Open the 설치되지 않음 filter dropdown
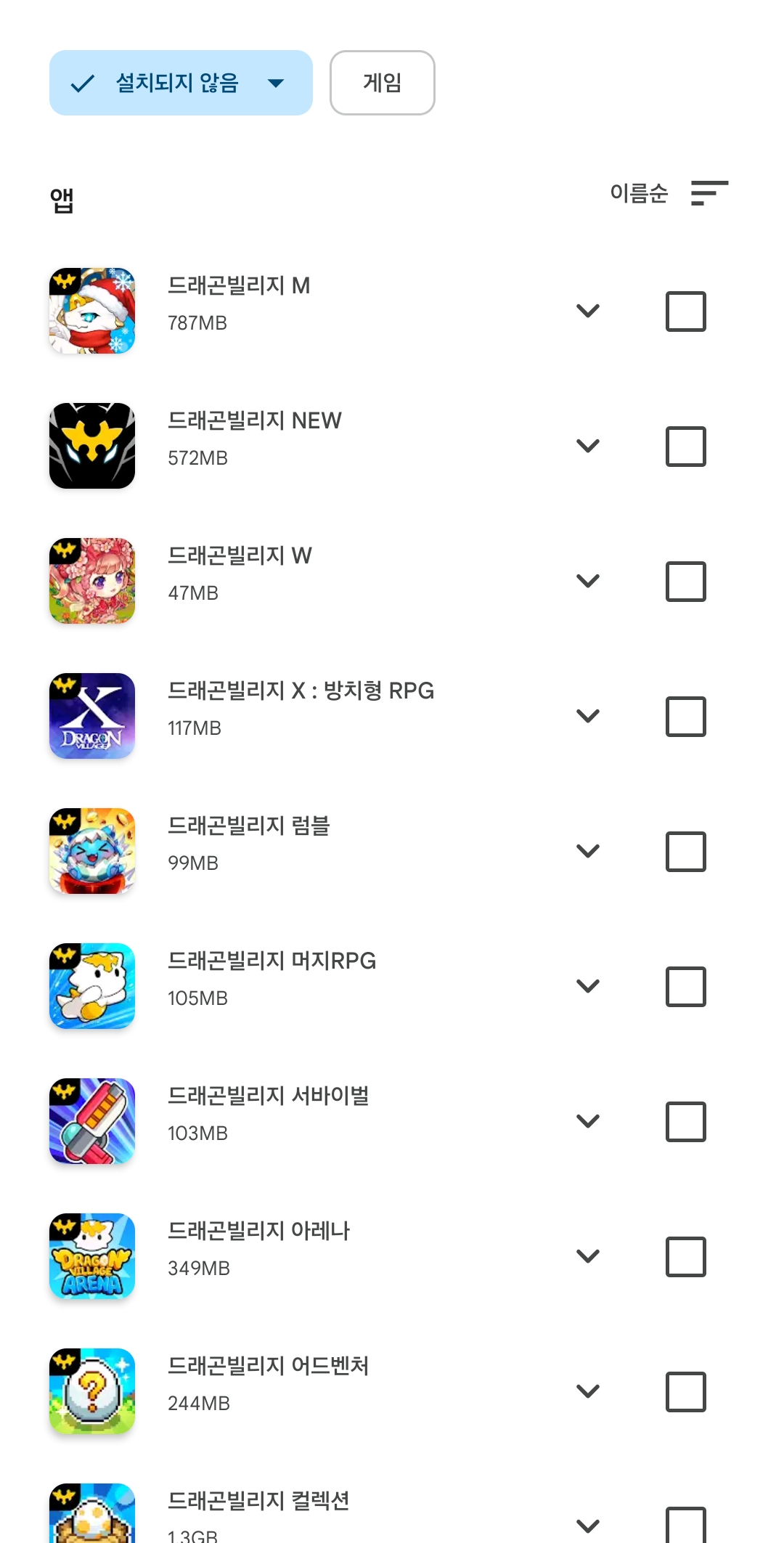This screenshot has height=1543, width=784. click(181, 83)
